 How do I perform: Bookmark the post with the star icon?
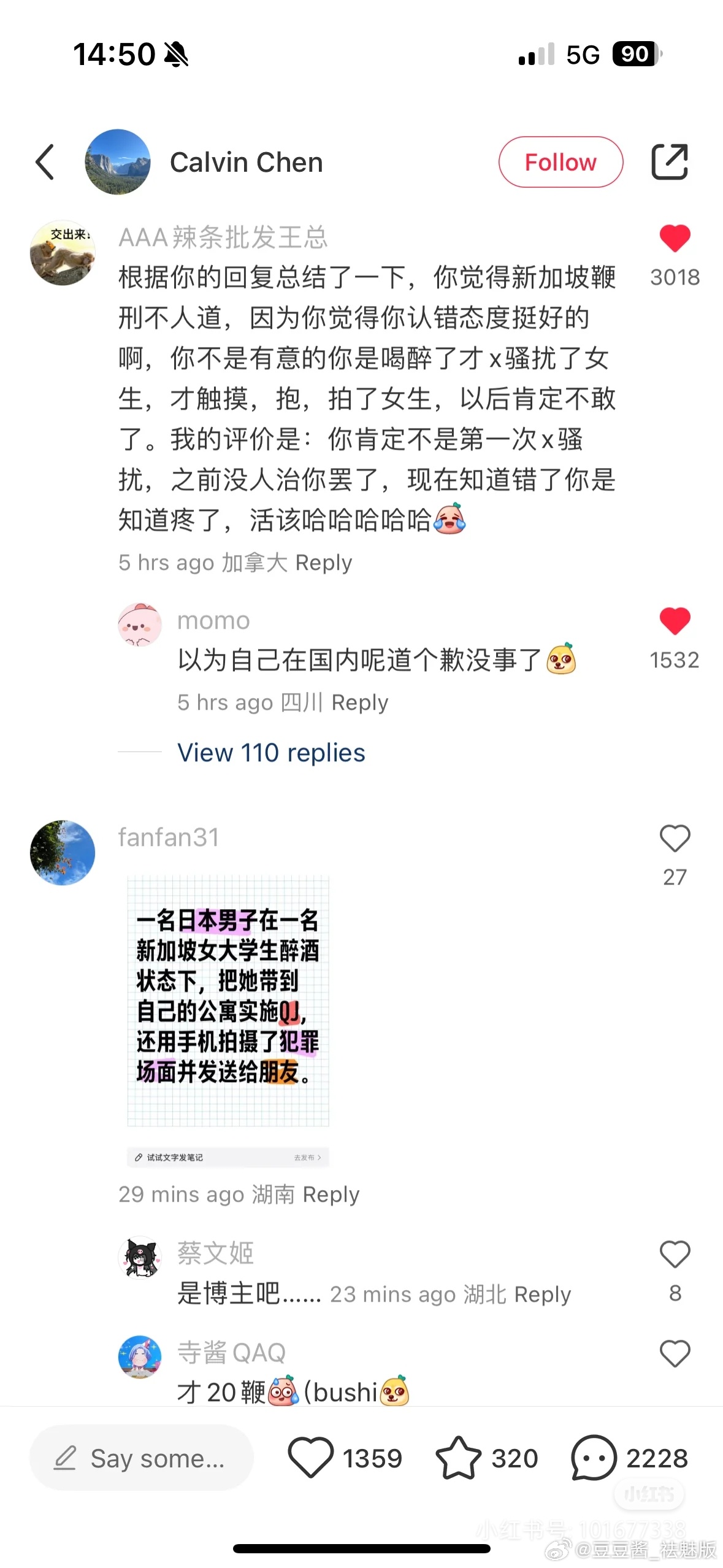click(x=458, y=1458)
